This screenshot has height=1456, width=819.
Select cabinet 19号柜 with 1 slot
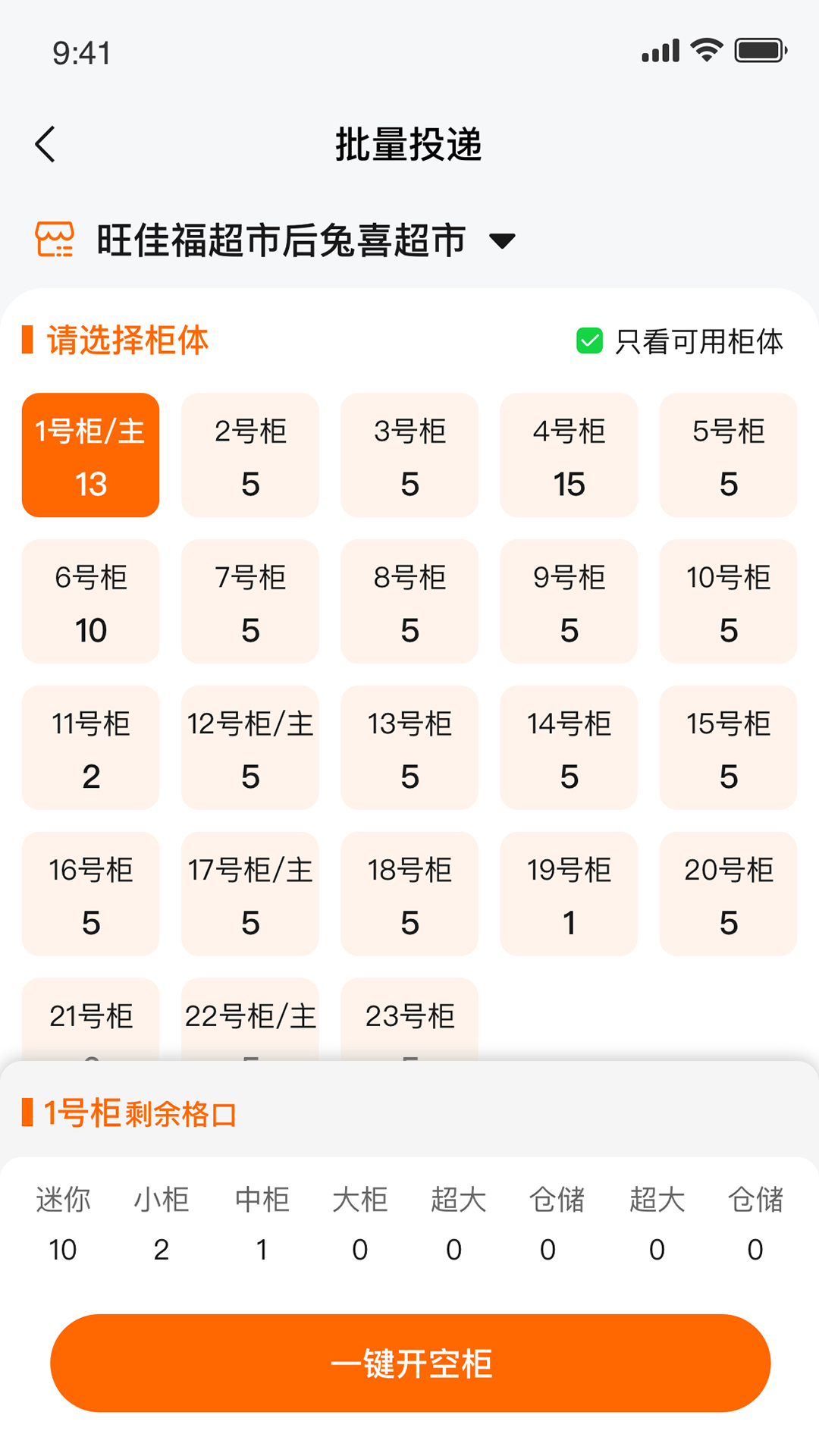click(568, 894)
